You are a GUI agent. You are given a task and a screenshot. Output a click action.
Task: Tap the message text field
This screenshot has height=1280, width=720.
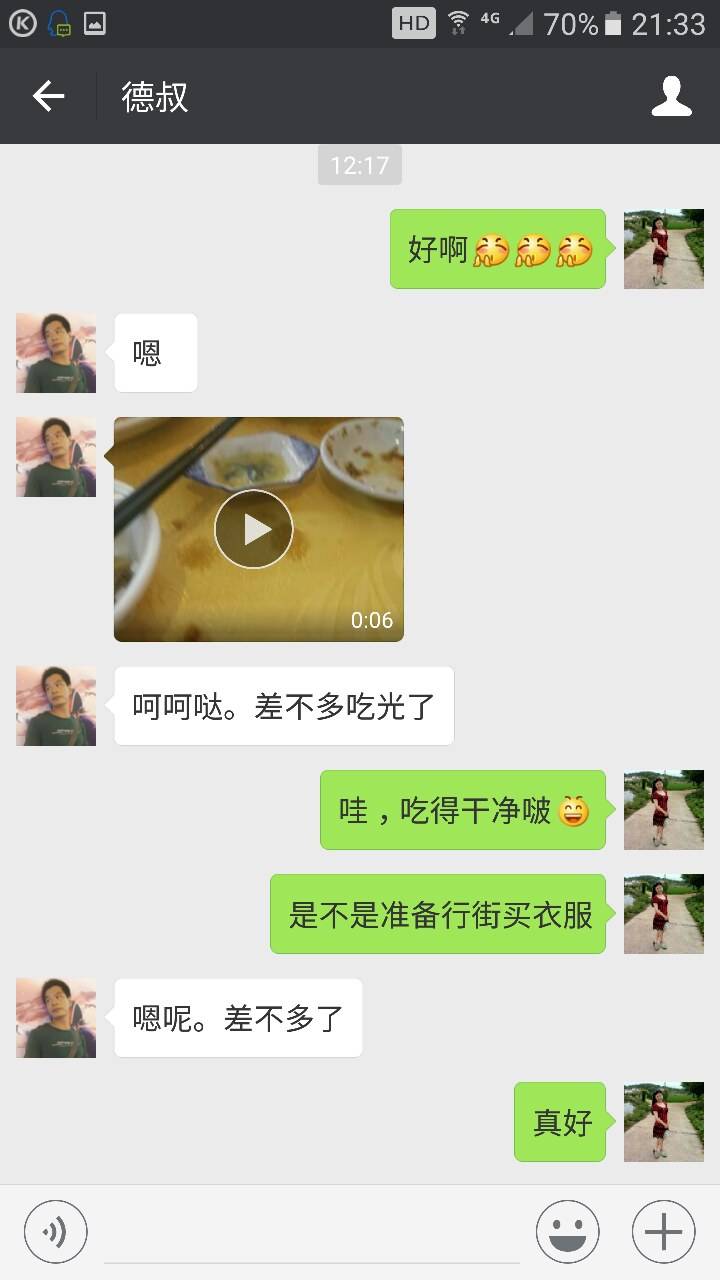click(311, 1233)
